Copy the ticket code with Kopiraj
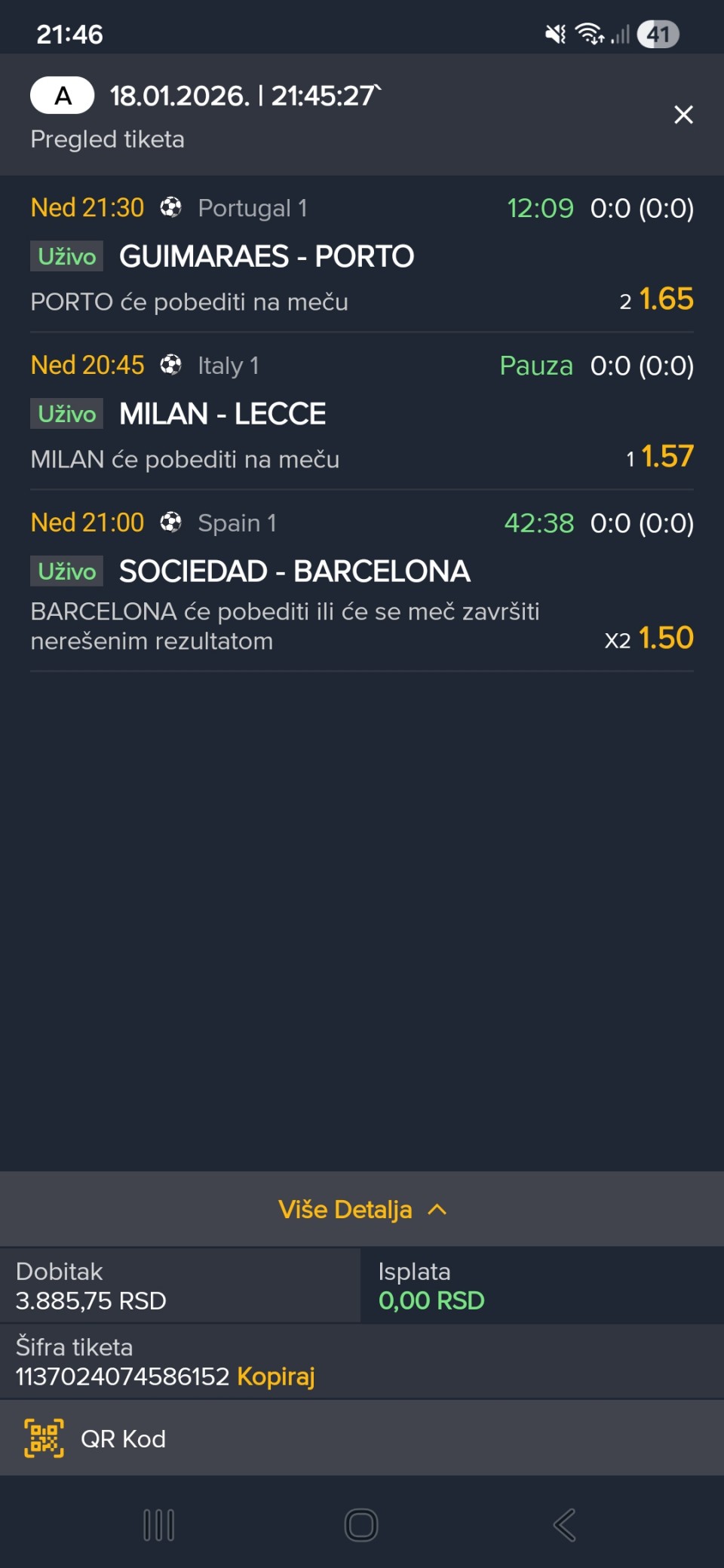 coord(275,1376)
